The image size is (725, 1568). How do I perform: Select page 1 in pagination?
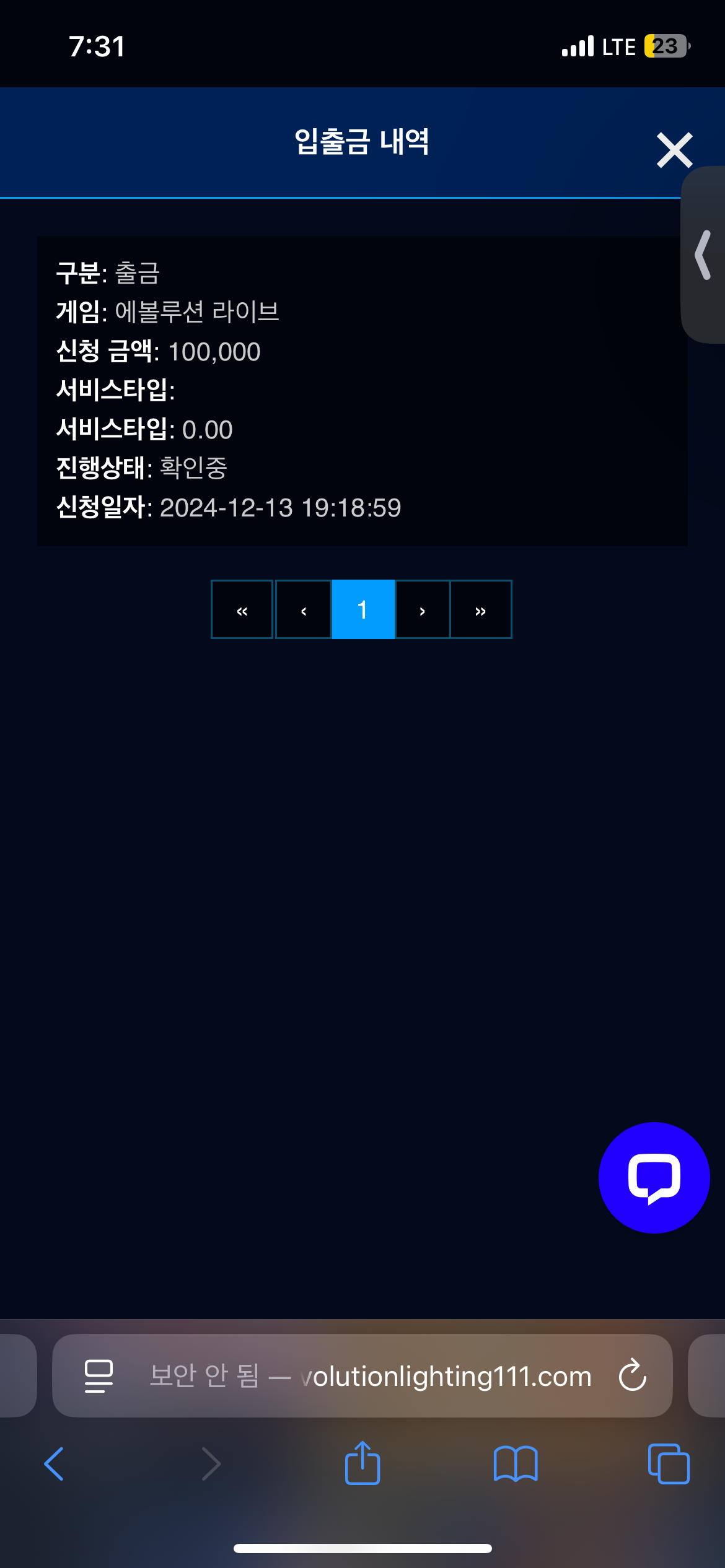[363, 609]
